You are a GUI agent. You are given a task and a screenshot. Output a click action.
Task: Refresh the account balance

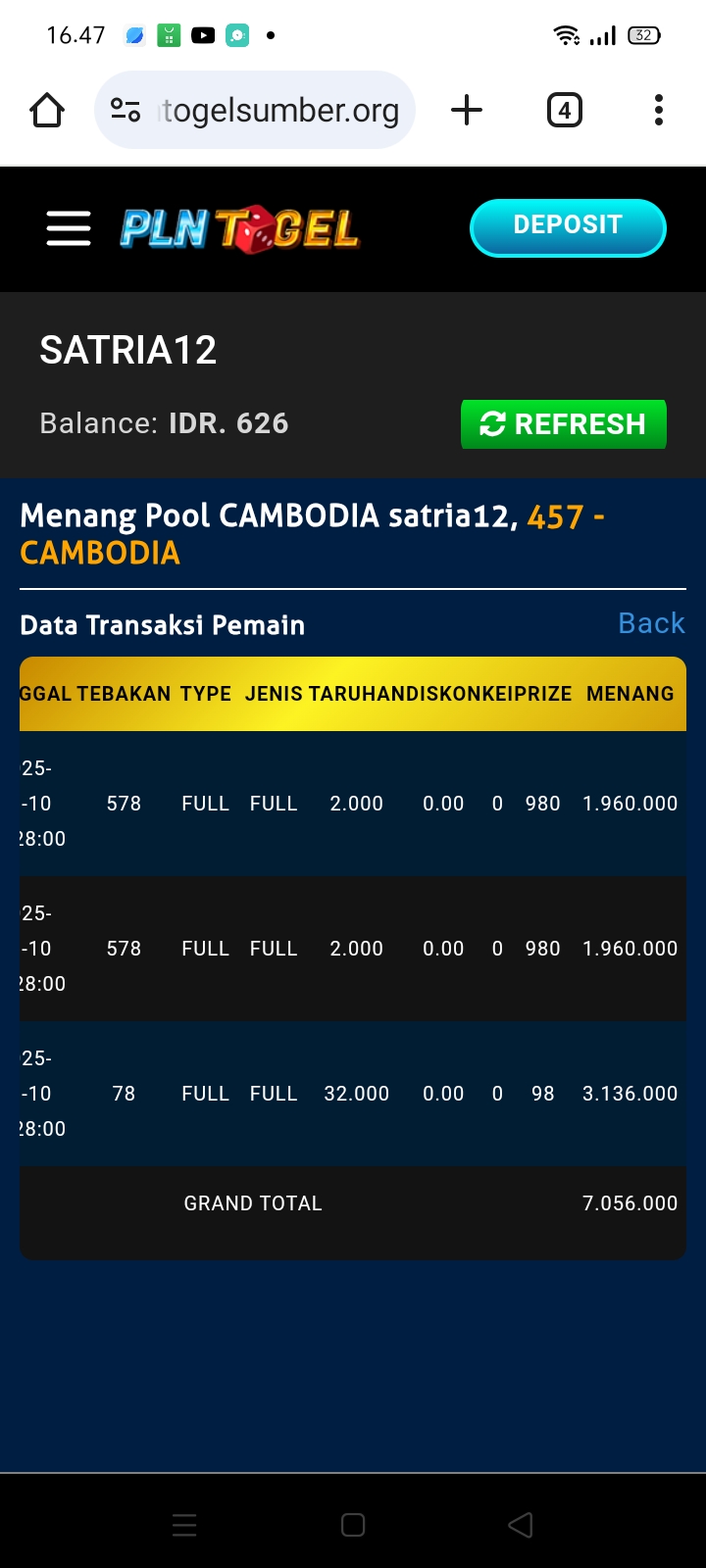coord(564,424)
